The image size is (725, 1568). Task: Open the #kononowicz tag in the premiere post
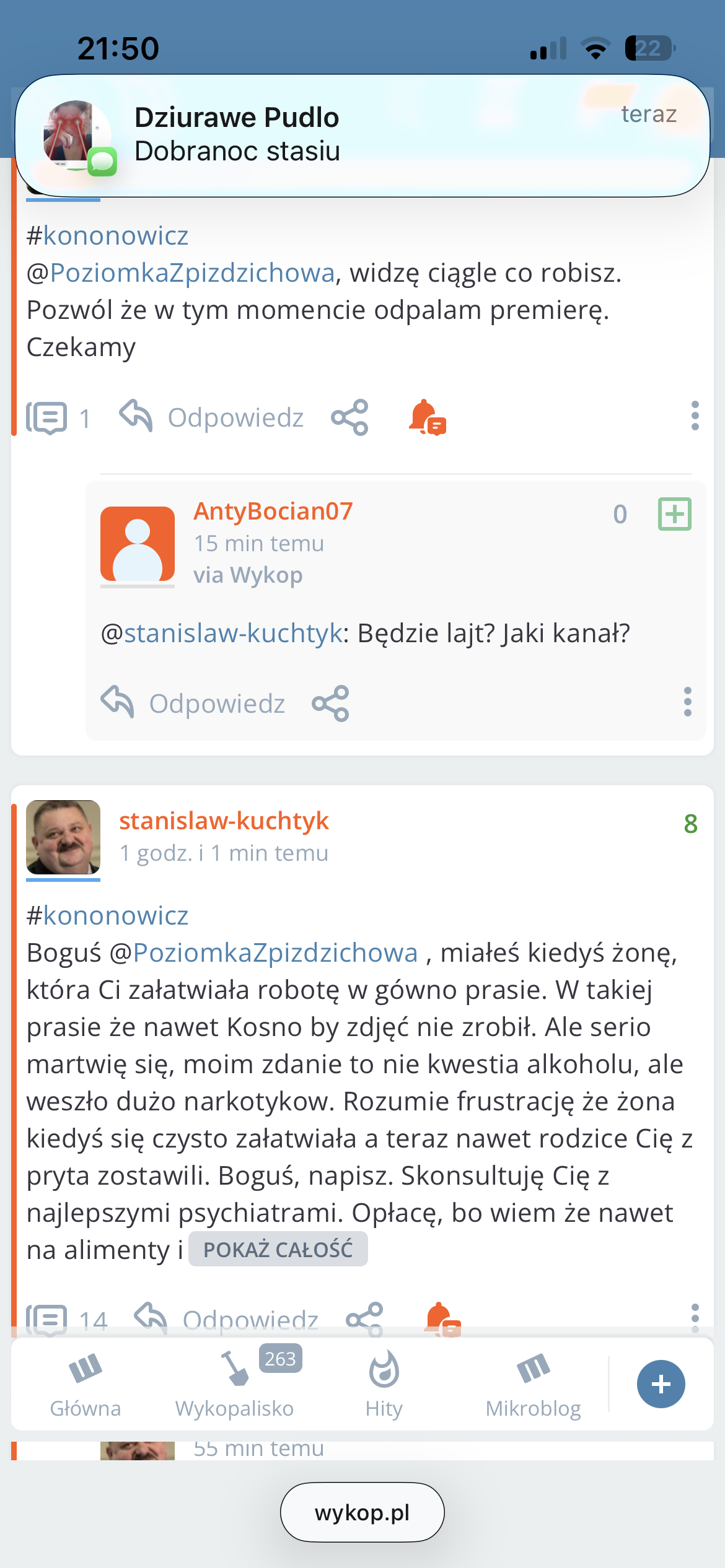108,236
